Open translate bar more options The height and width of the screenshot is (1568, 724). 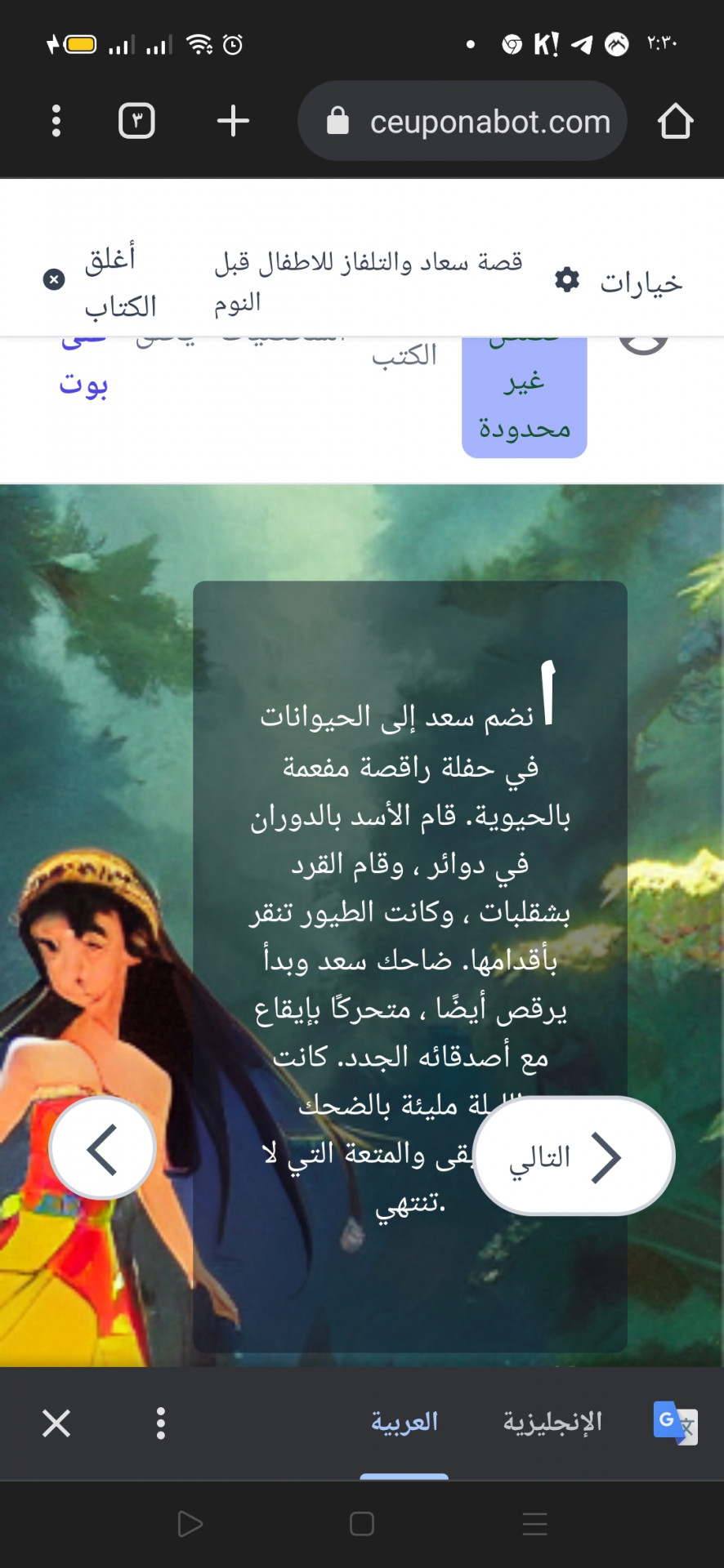pyautogui.click(x=161, y=1423)
